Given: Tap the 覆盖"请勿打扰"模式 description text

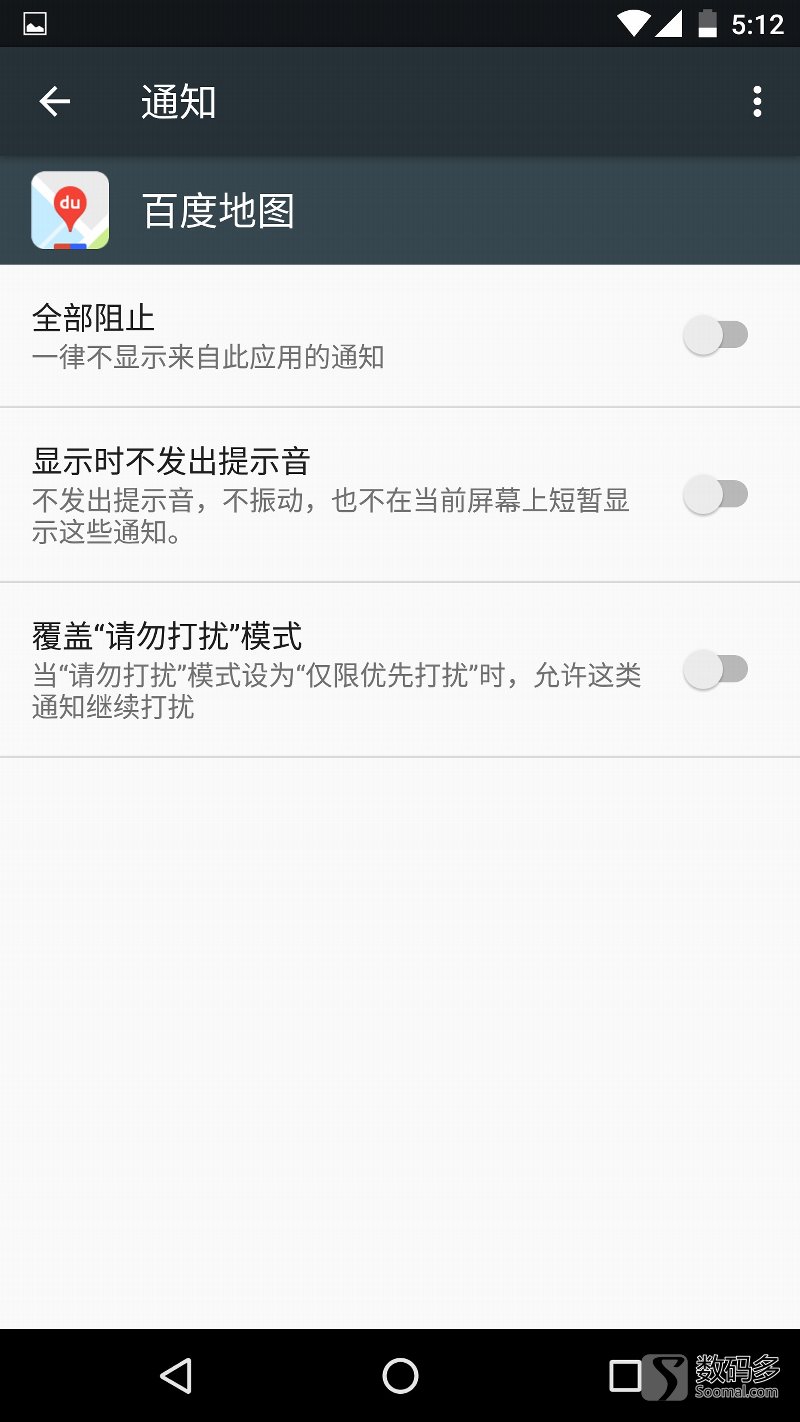Looking at the screenshot, I should coord(330,691).
